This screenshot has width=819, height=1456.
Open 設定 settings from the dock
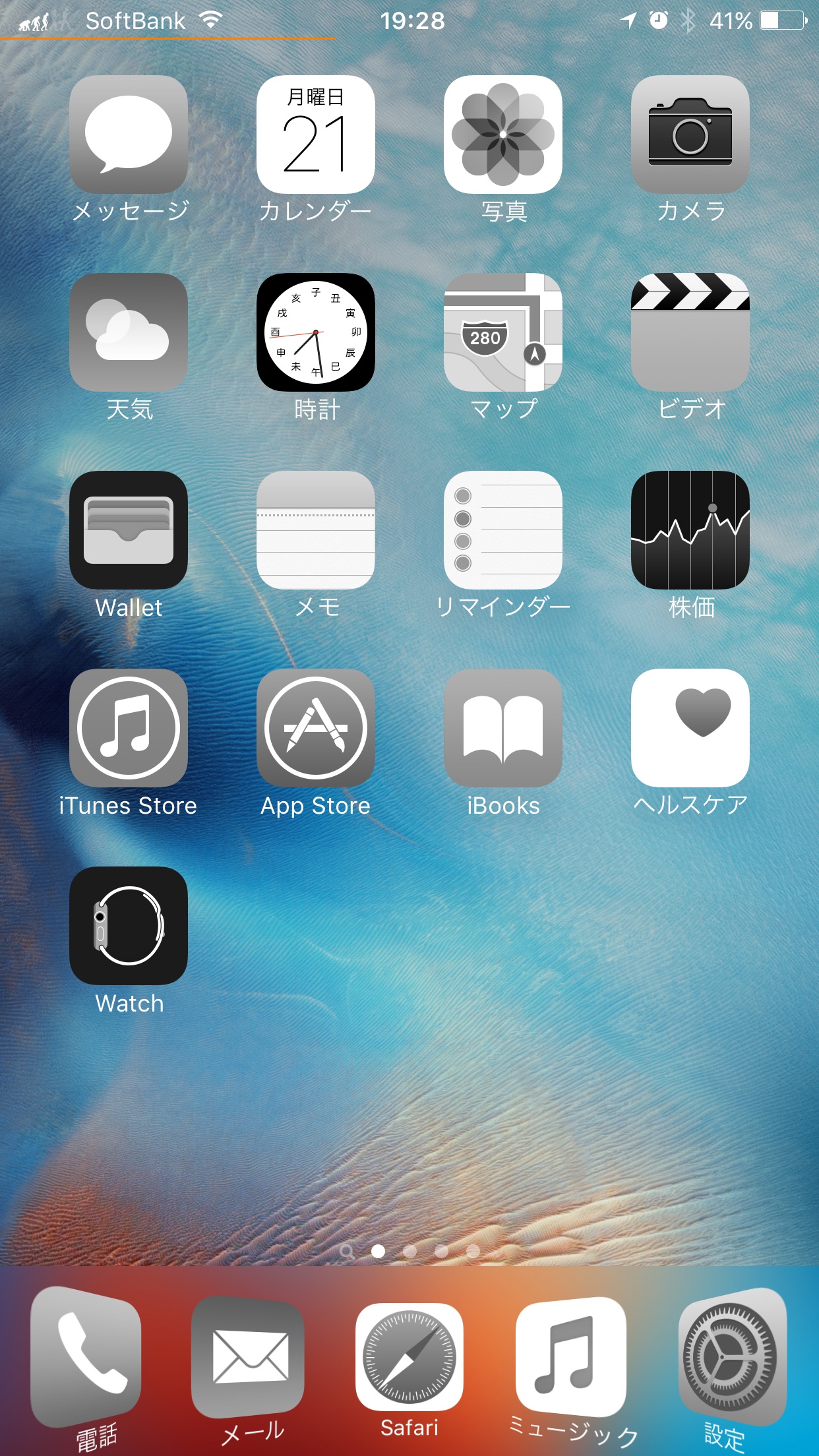[732, 1357]
